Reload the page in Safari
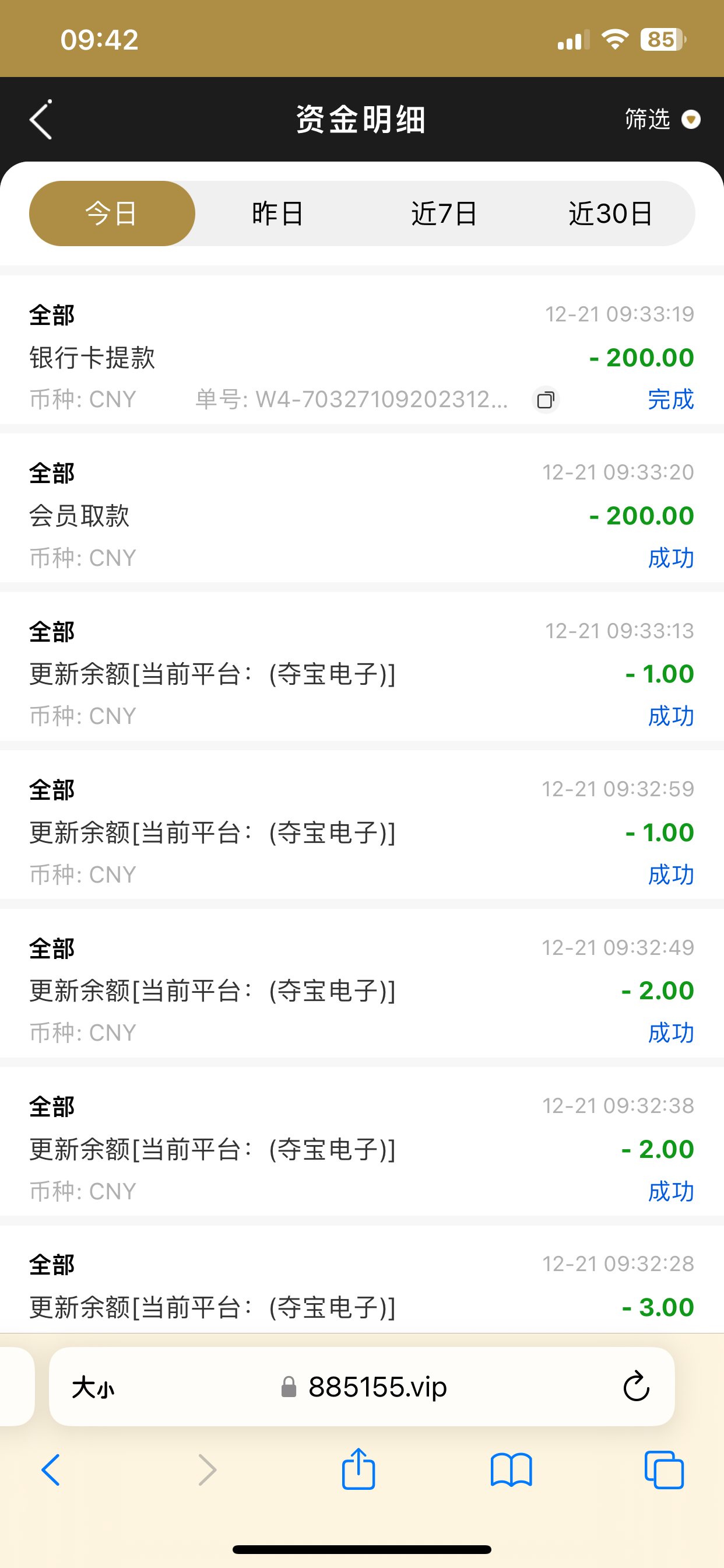This screenshot has height=1568, width=724. [637, 1387]
